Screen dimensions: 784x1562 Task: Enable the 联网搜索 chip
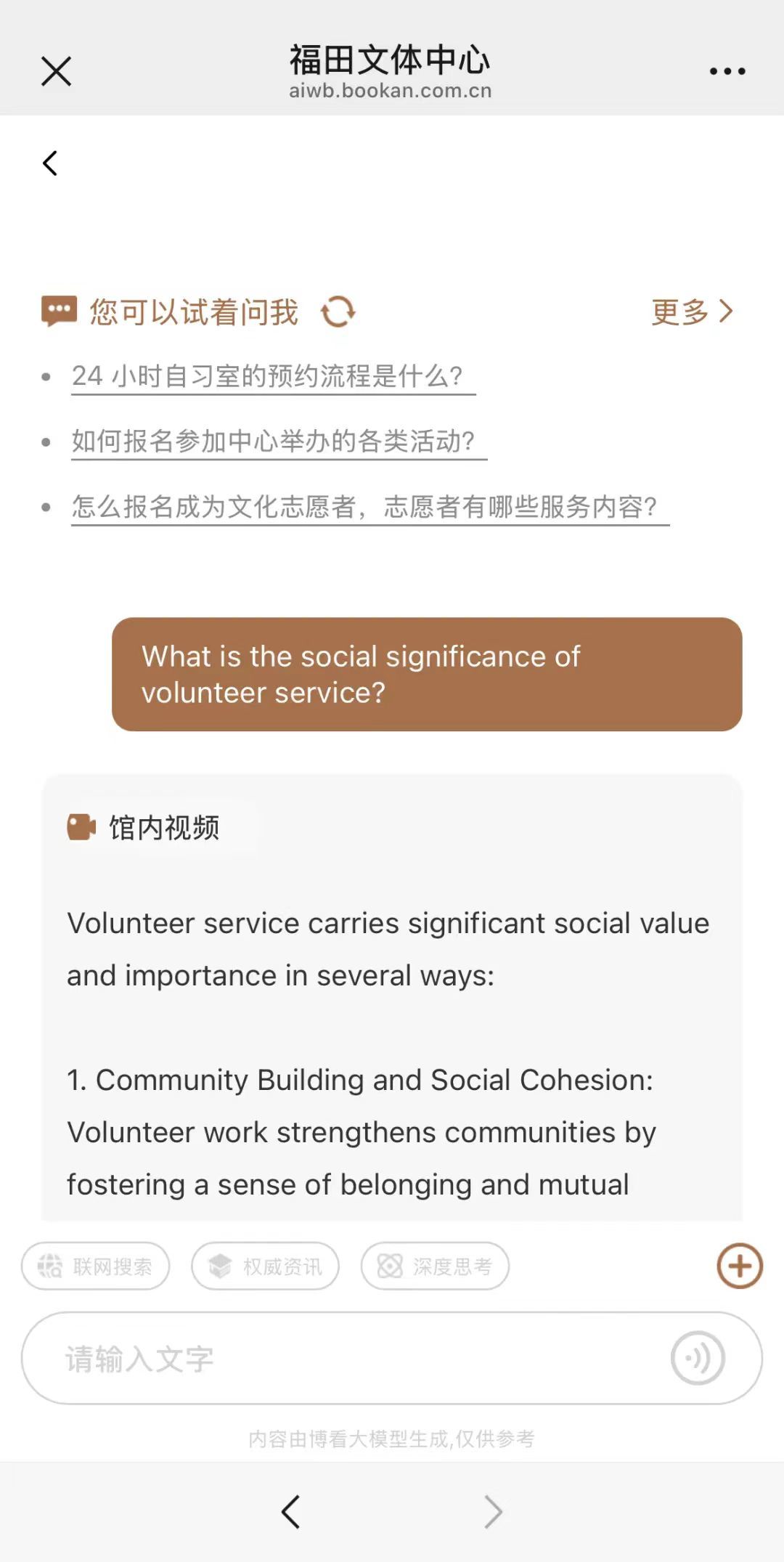pos(95,1266)
